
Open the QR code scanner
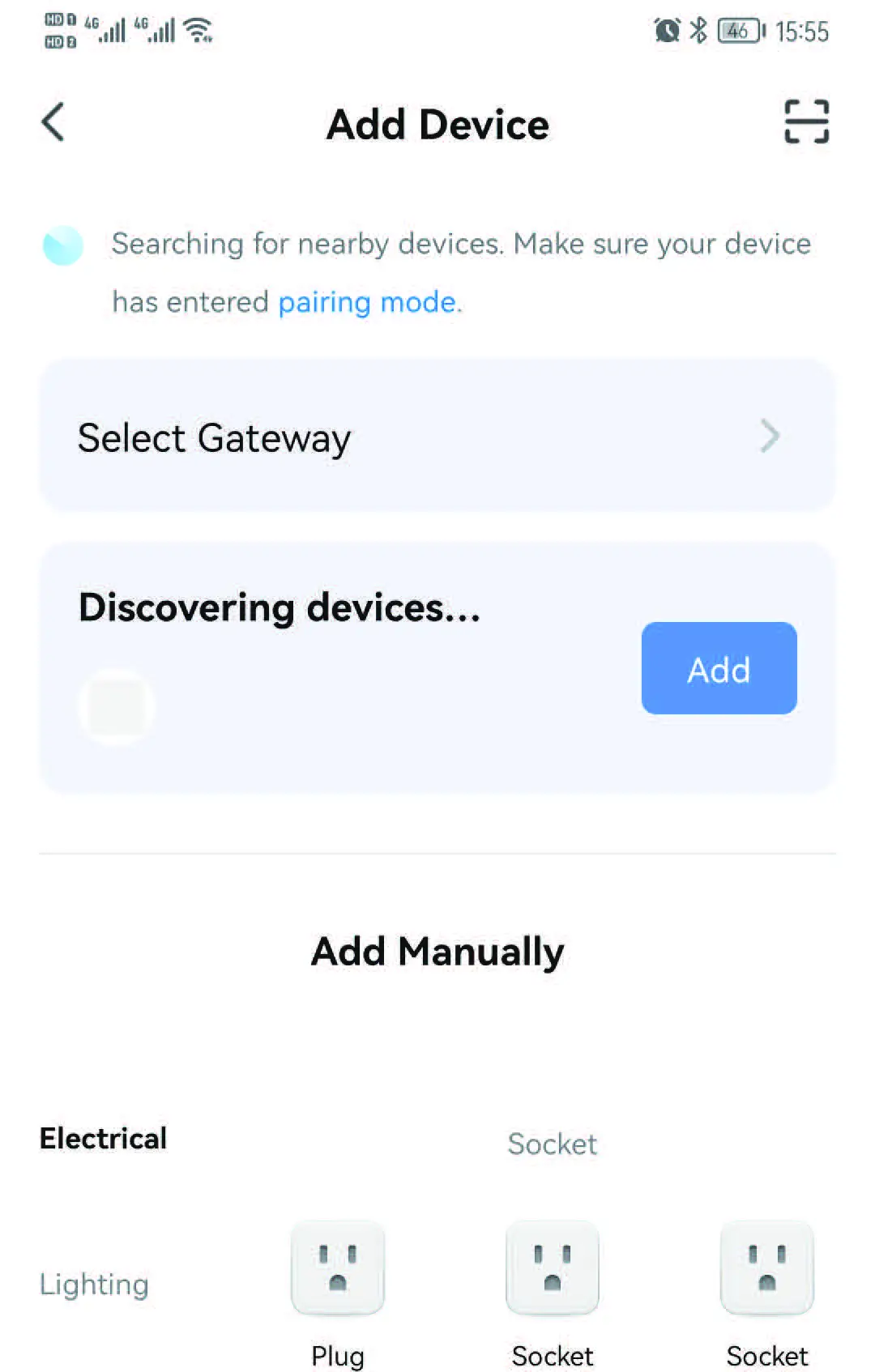pos(806,122)
